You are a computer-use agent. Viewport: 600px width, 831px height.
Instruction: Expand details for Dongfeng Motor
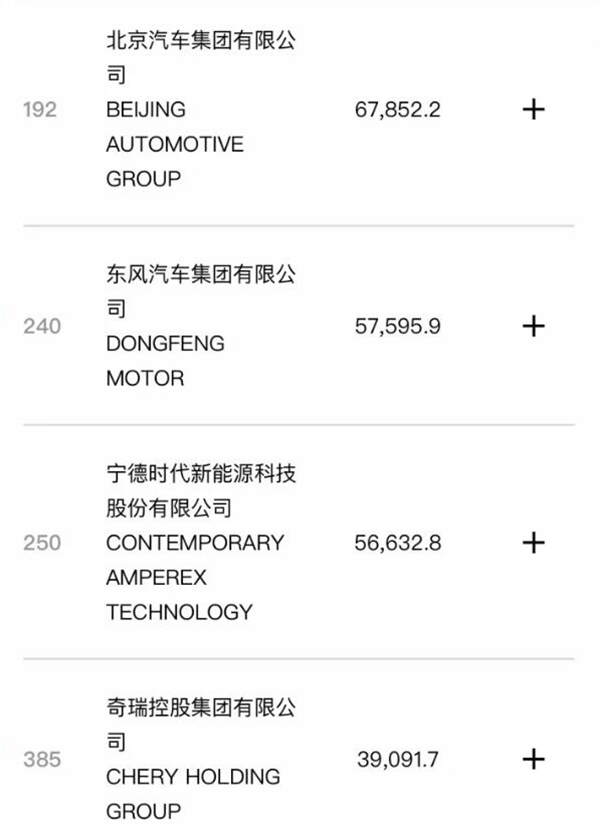[x=534, y=326]
